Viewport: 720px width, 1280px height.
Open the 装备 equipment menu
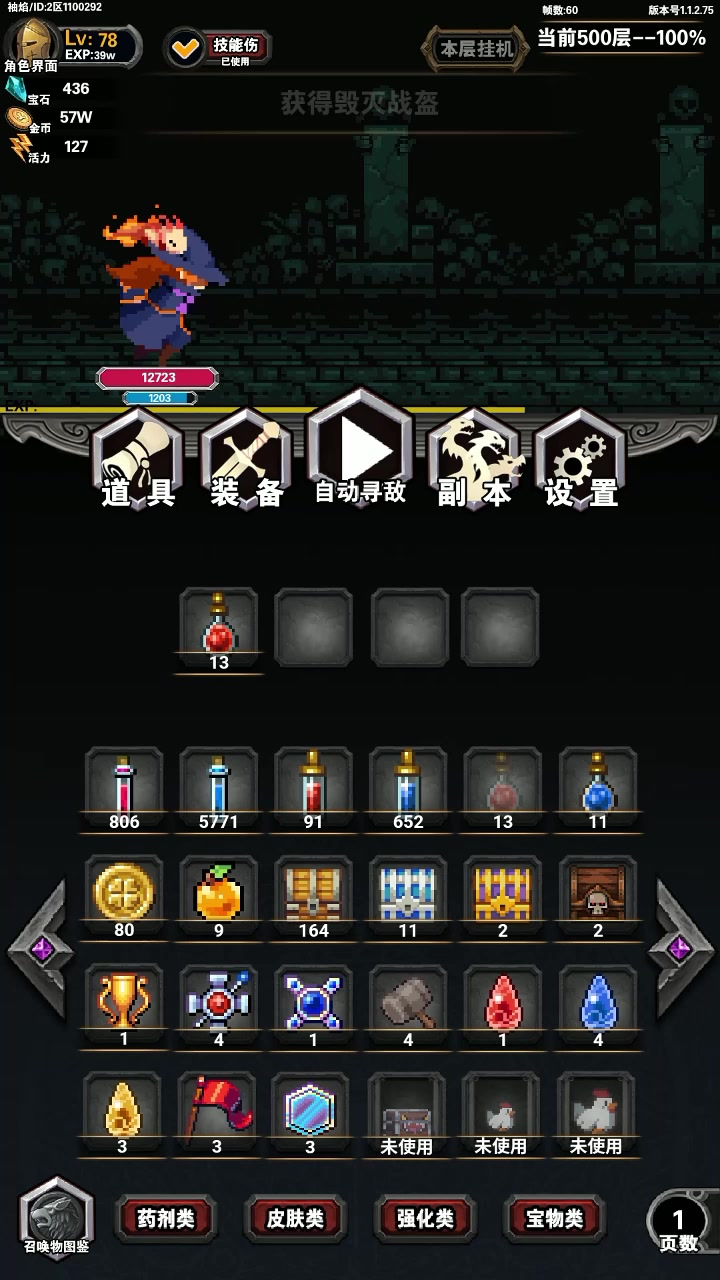tap(247, 462)
